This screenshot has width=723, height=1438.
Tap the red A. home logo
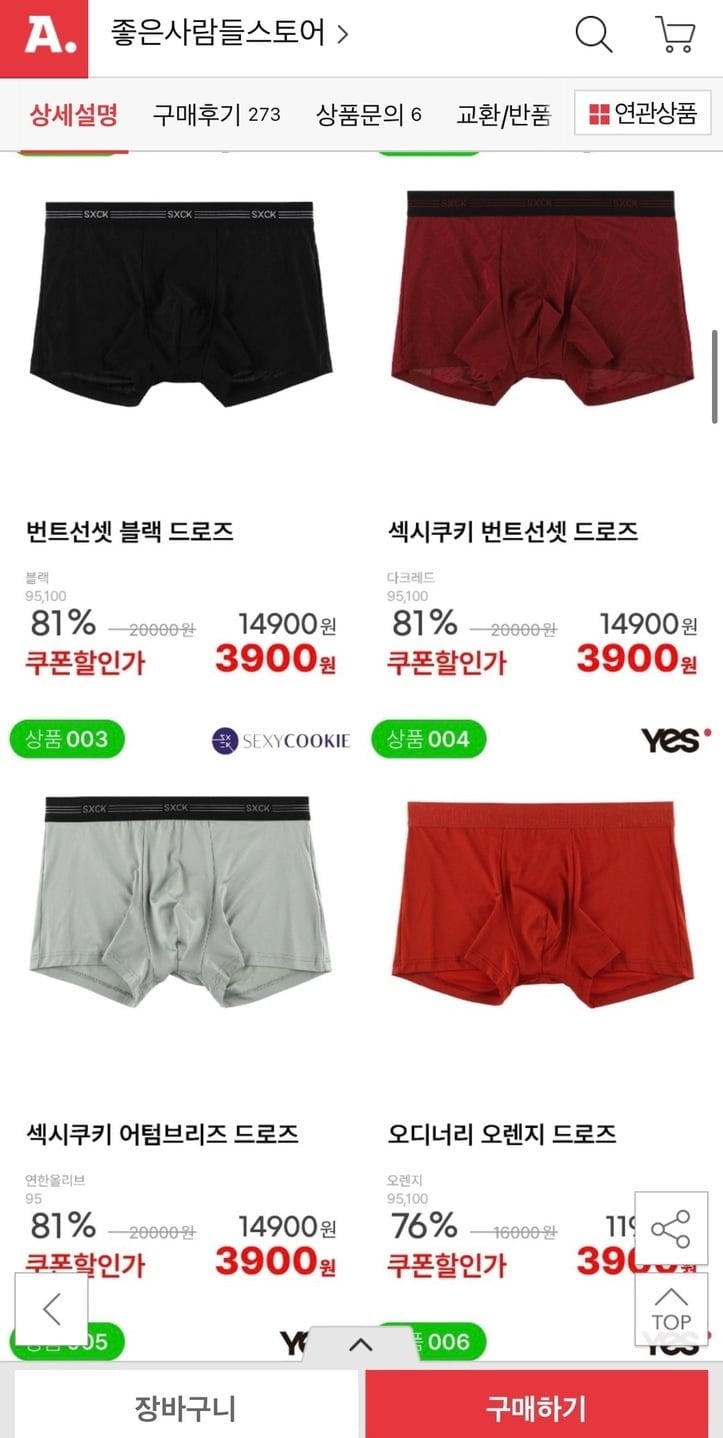click(x=44, y=38)
